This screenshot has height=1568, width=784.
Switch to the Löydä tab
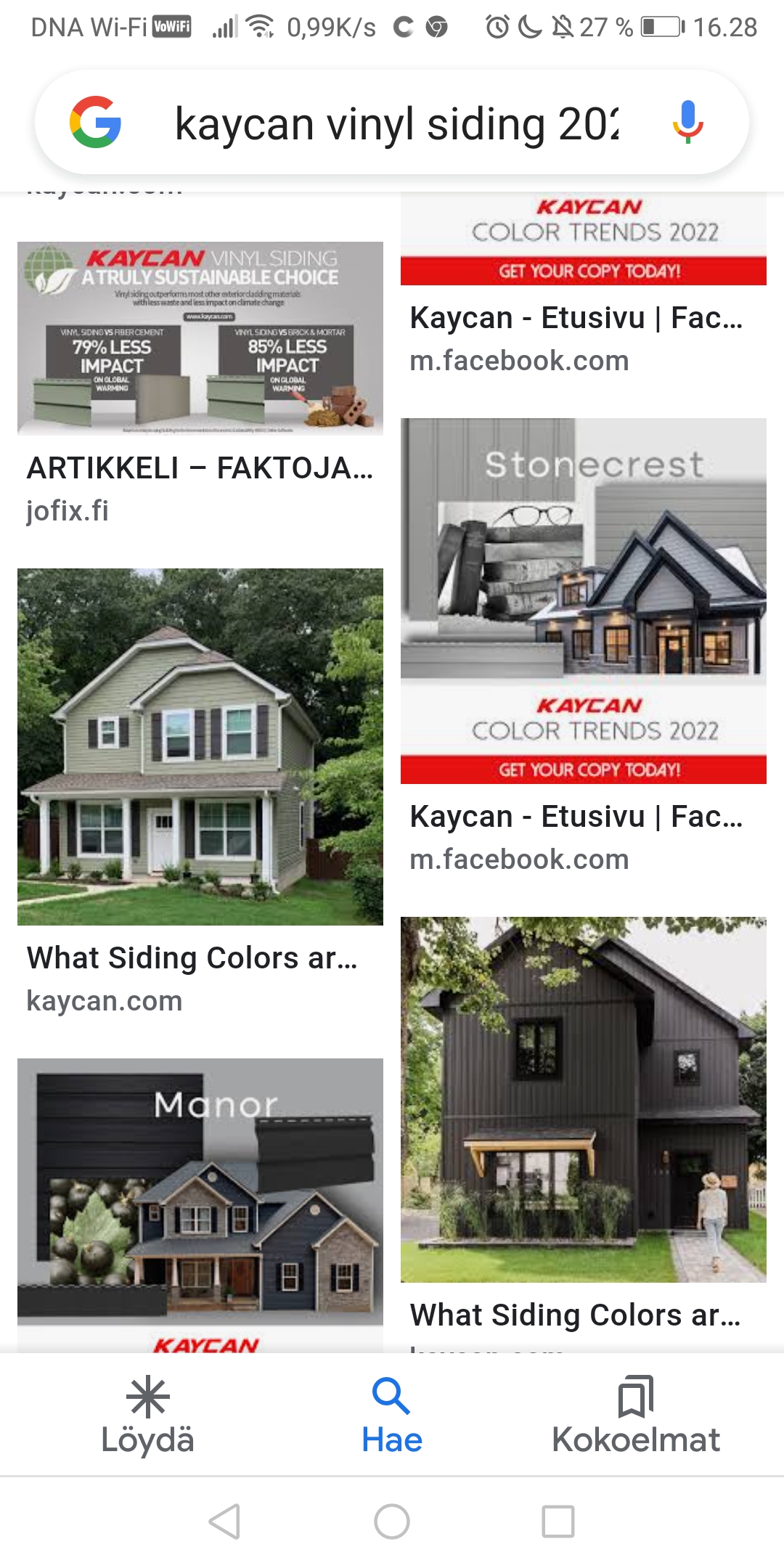[x=148, y=1416]
